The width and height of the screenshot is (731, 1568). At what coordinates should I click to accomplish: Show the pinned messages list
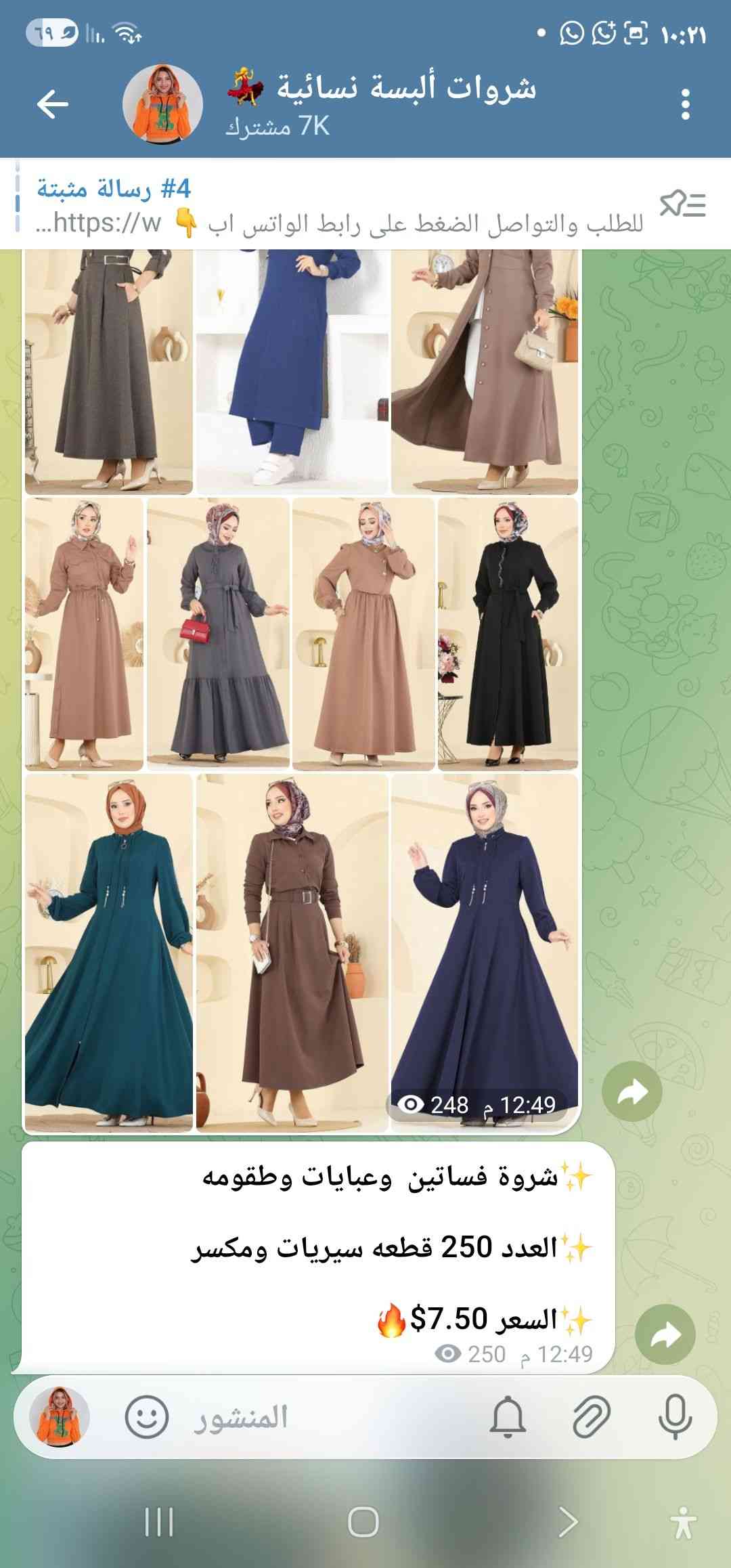coord(682,204)
